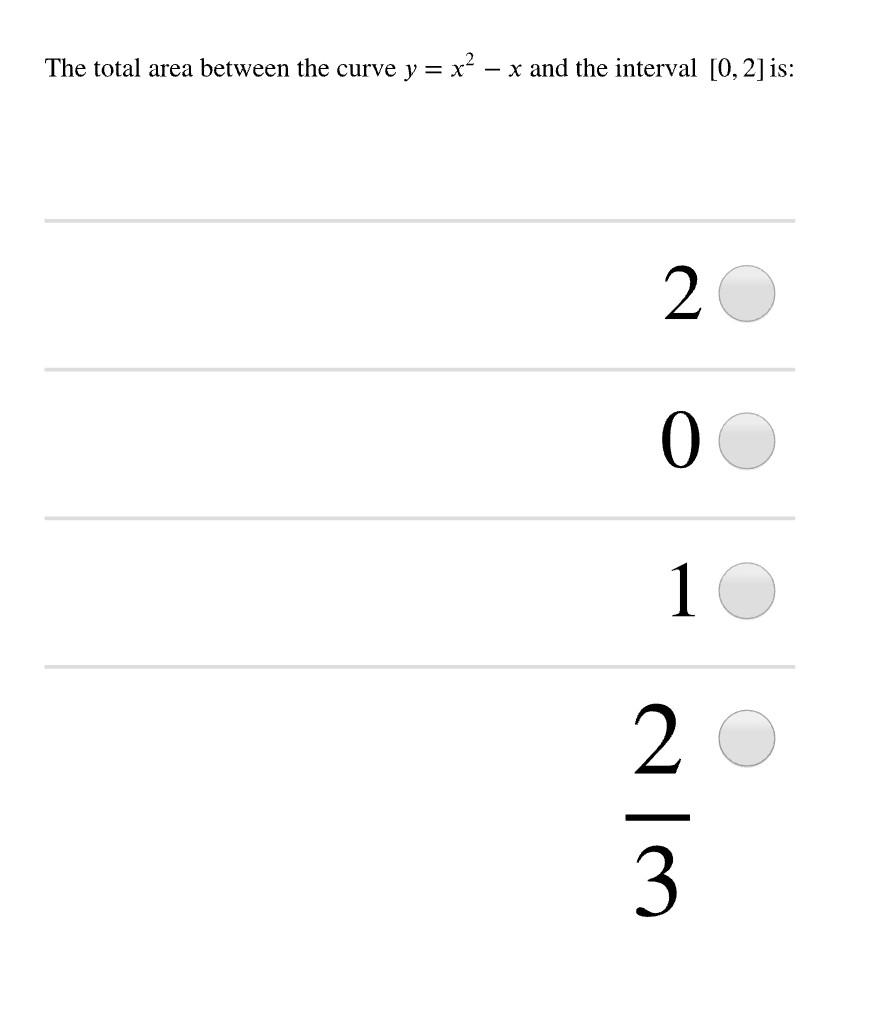This screenshot has height=1015, width=869.
Task: Choose the answer option showing 0
Action: coord(680,441)
